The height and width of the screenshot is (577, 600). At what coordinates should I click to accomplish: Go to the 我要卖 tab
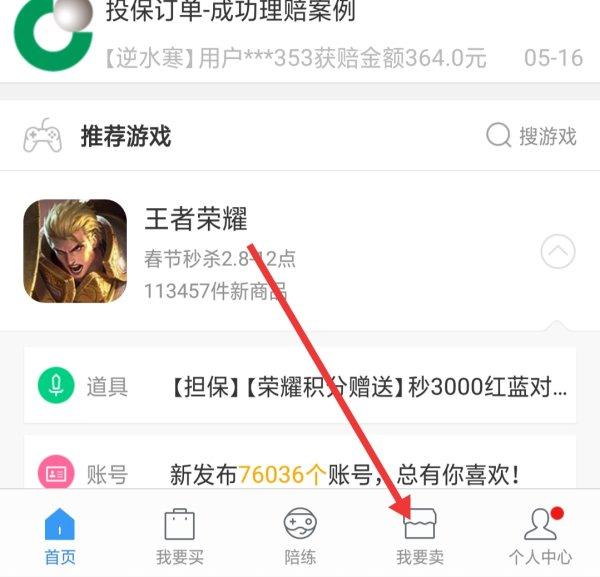[x=420, y=535]
